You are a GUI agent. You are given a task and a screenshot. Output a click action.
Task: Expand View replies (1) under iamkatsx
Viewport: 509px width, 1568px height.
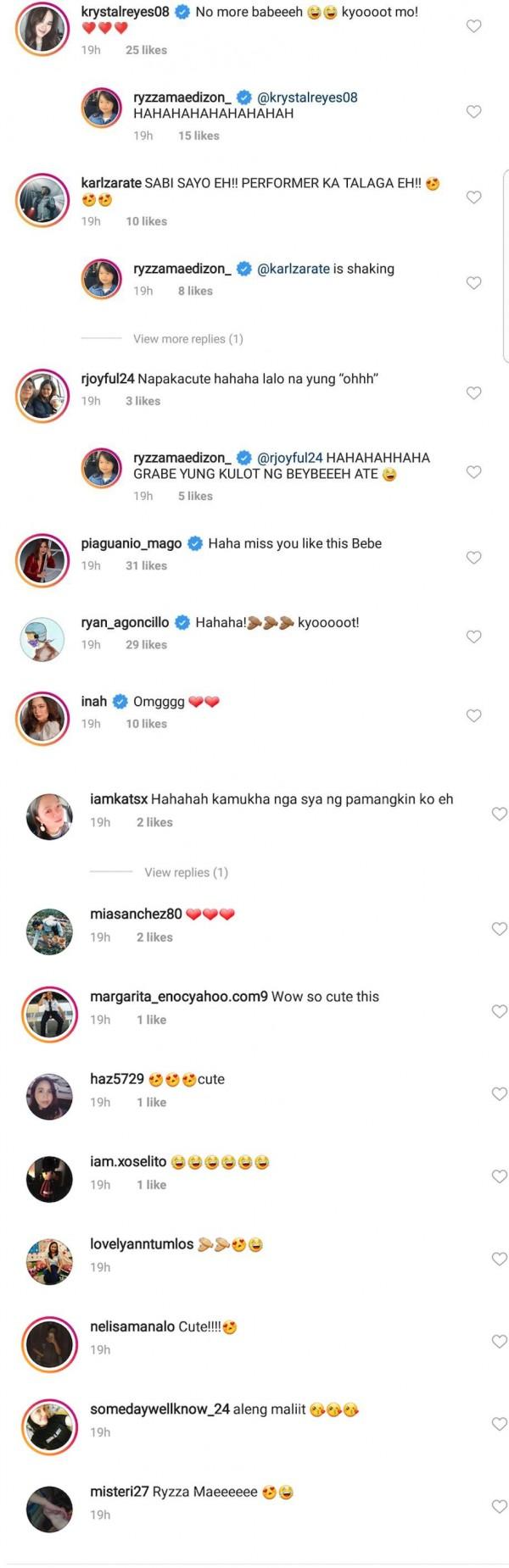pos(186,872)
